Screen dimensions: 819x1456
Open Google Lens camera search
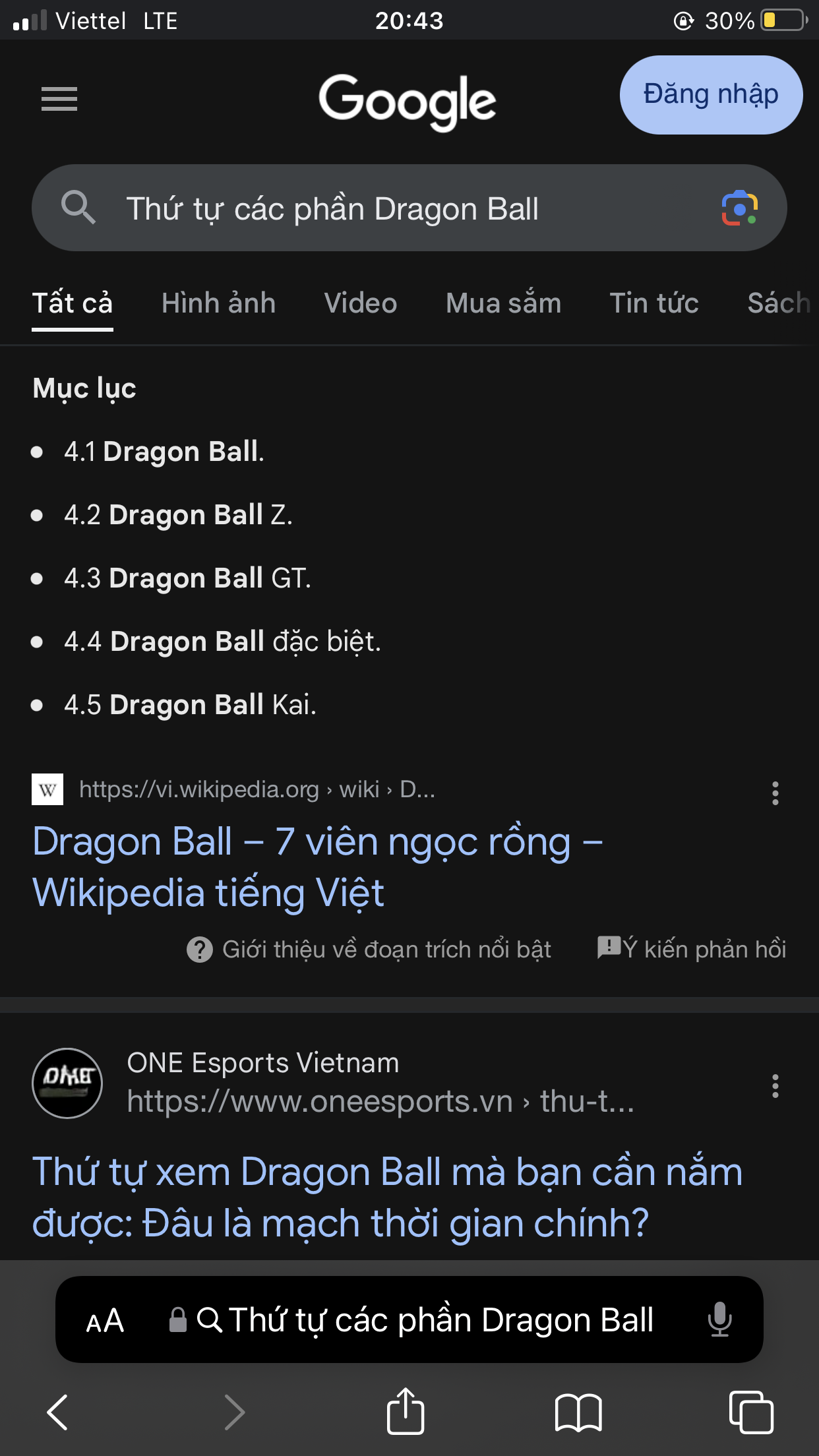click(739, 208)
